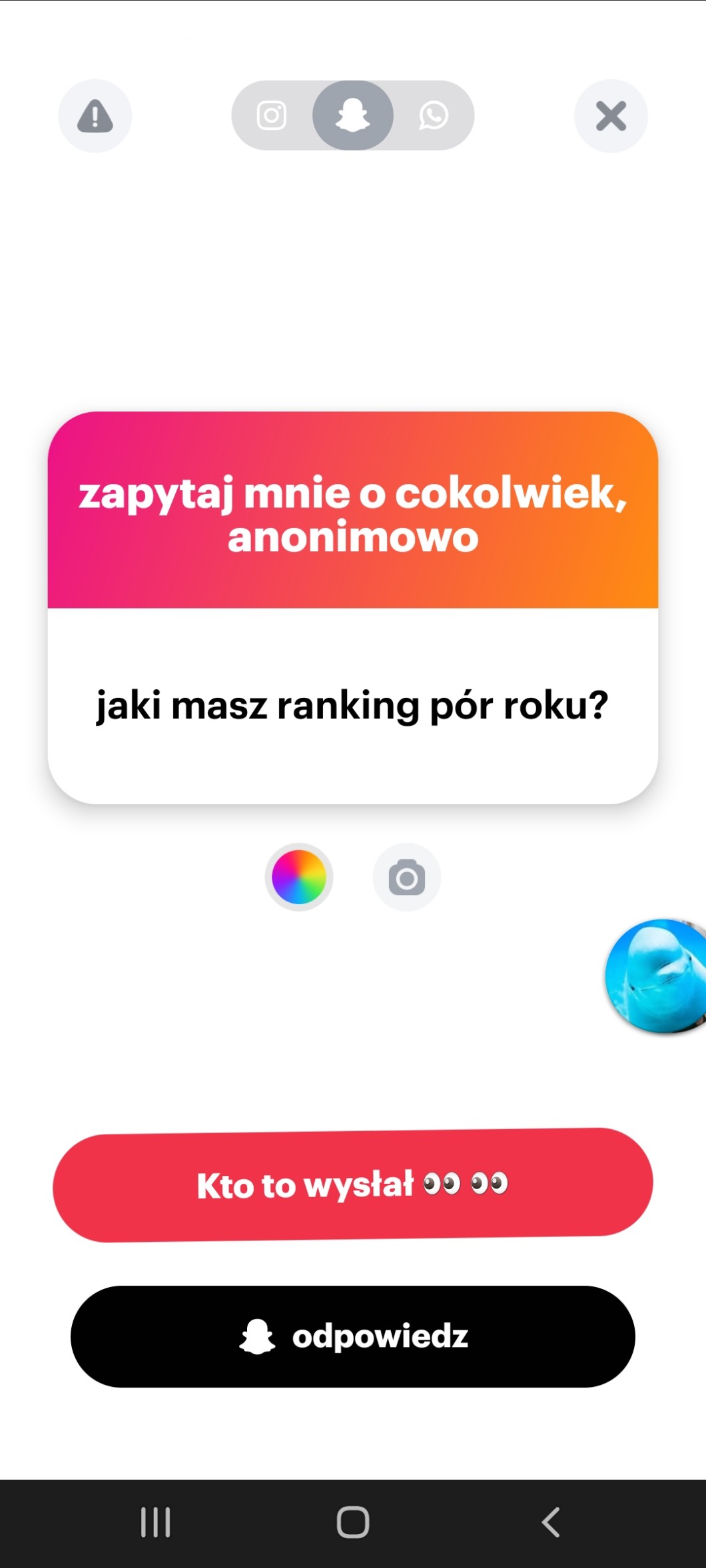The image size is (706, 1568).
Task: Open recent apps from navigation bar
Action: tap(156, 1522)
